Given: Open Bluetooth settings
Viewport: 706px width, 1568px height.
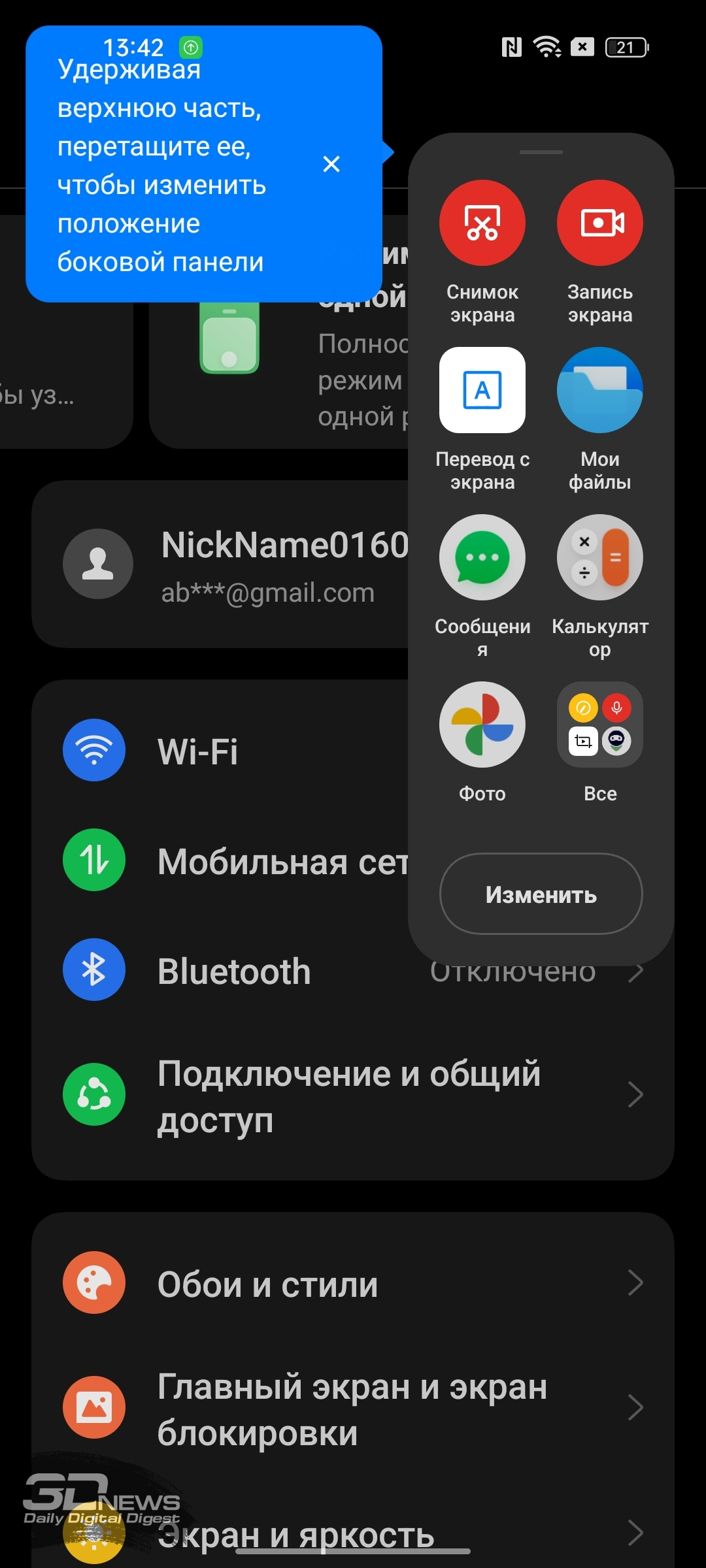Looking at the screenshot, I should click(353, 971).
